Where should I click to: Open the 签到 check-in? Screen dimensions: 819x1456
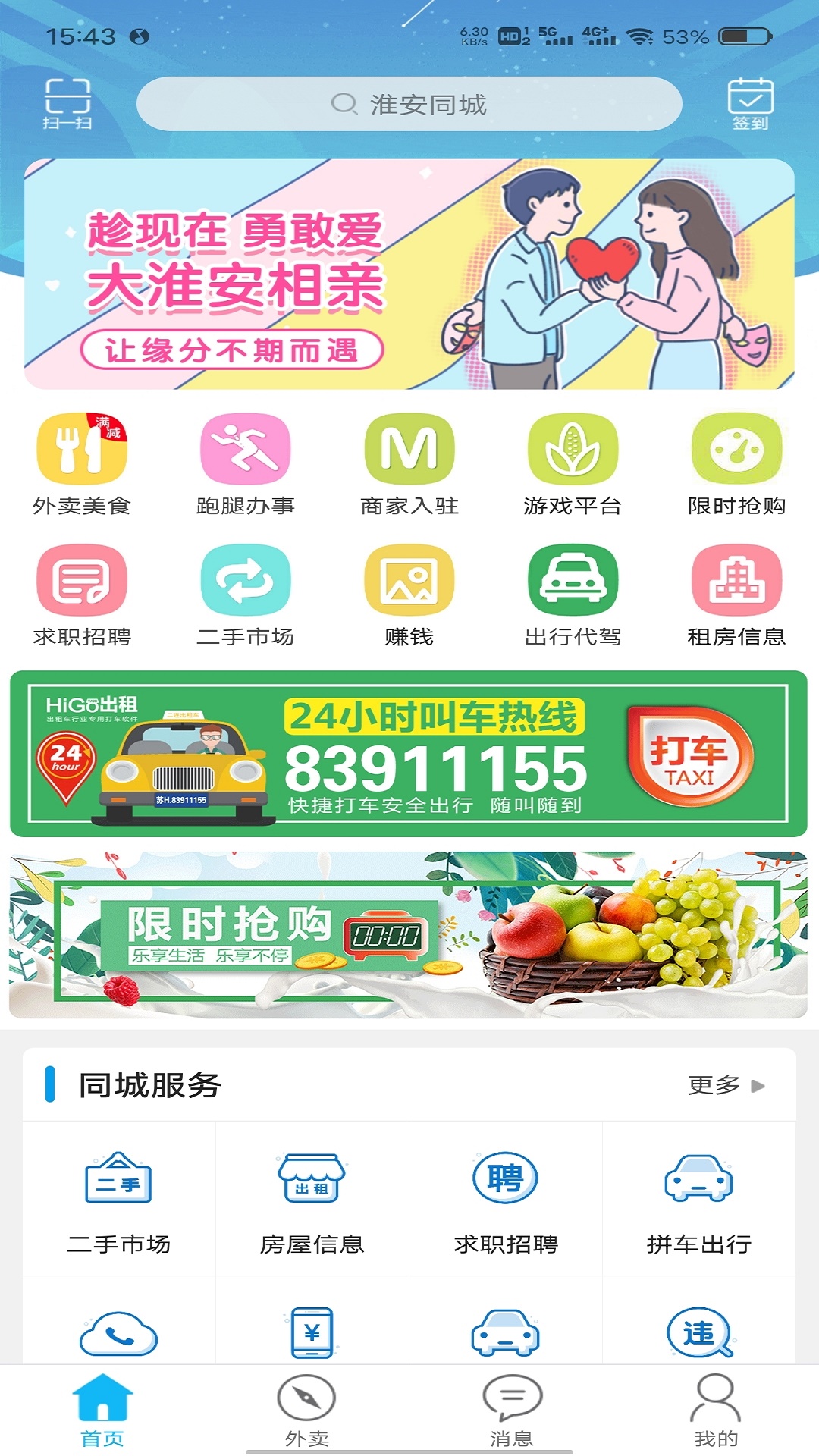[750, 103]
